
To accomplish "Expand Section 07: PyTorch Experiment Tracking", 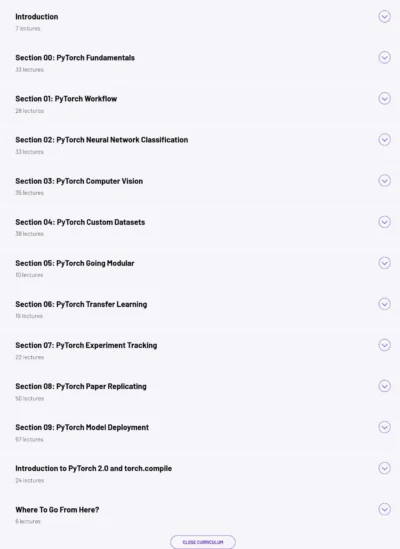I will 384,345.
